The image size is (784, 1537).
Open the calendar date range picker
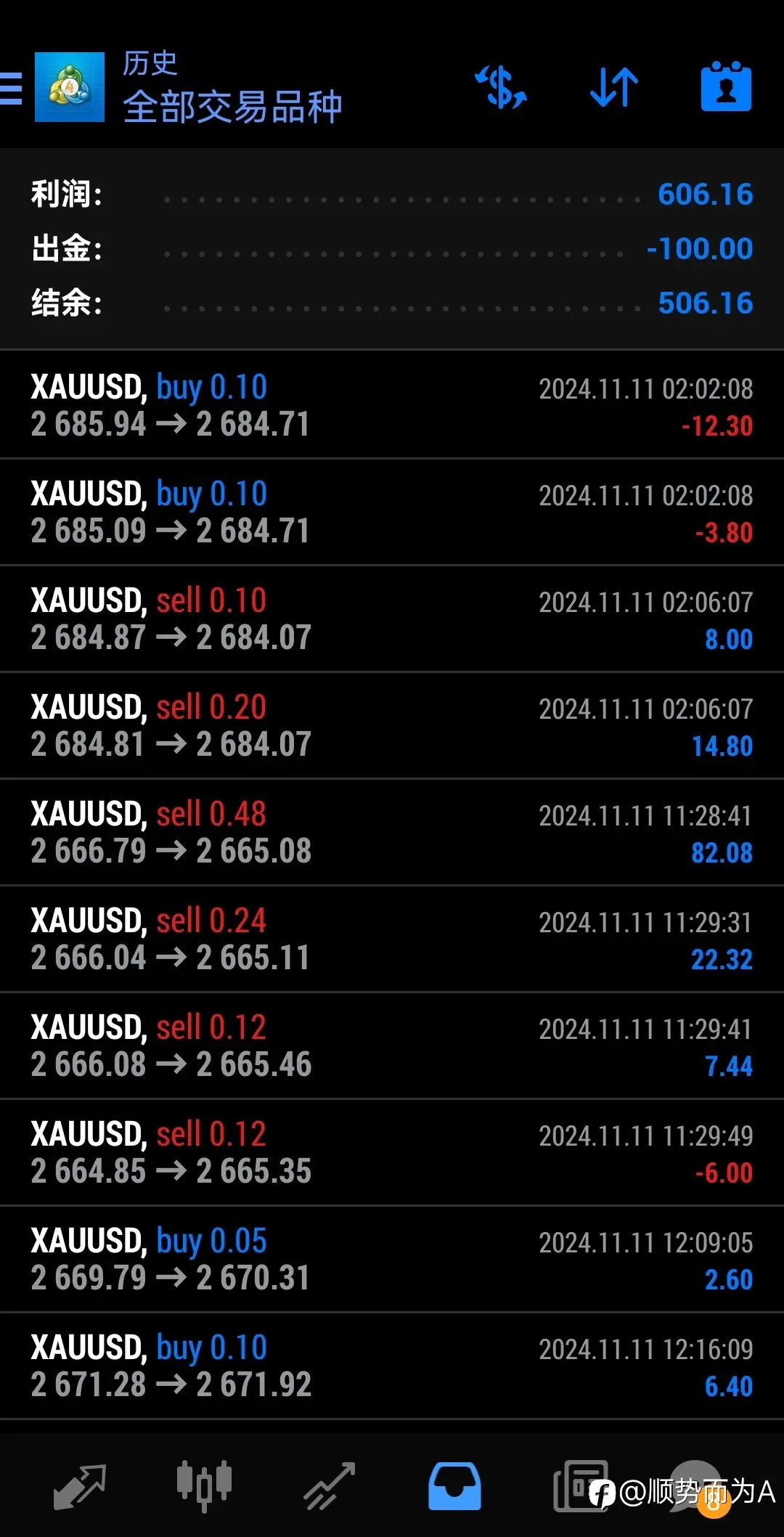click(x=726, y=86)
